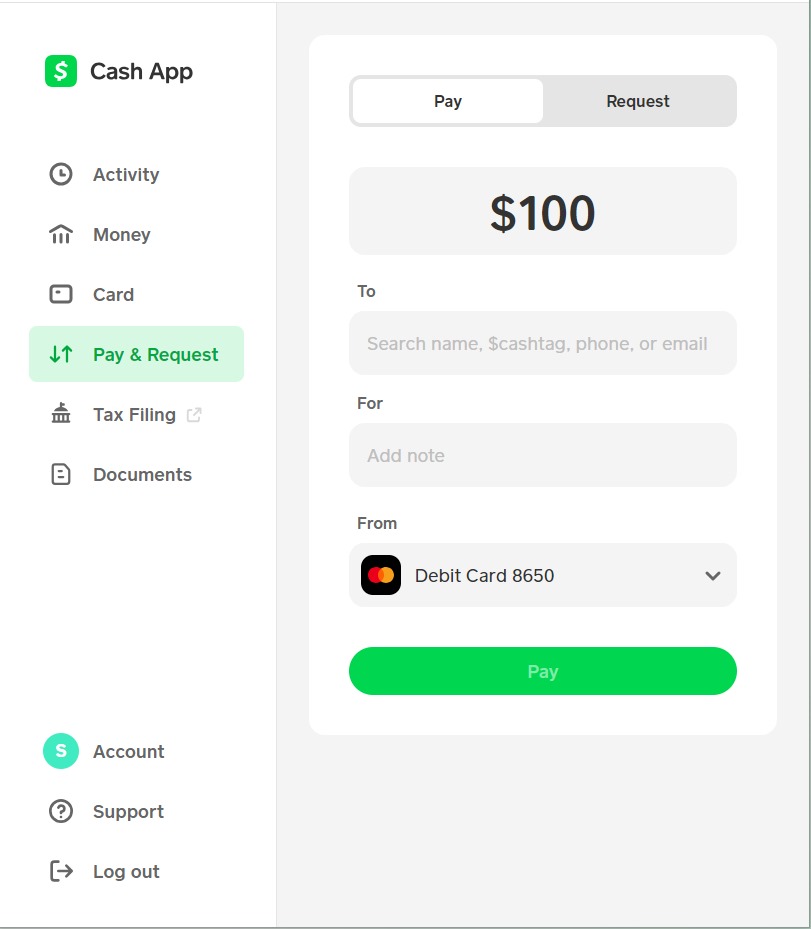Open Account settings
Screen dimensions: 811x929
coord(127,751)
